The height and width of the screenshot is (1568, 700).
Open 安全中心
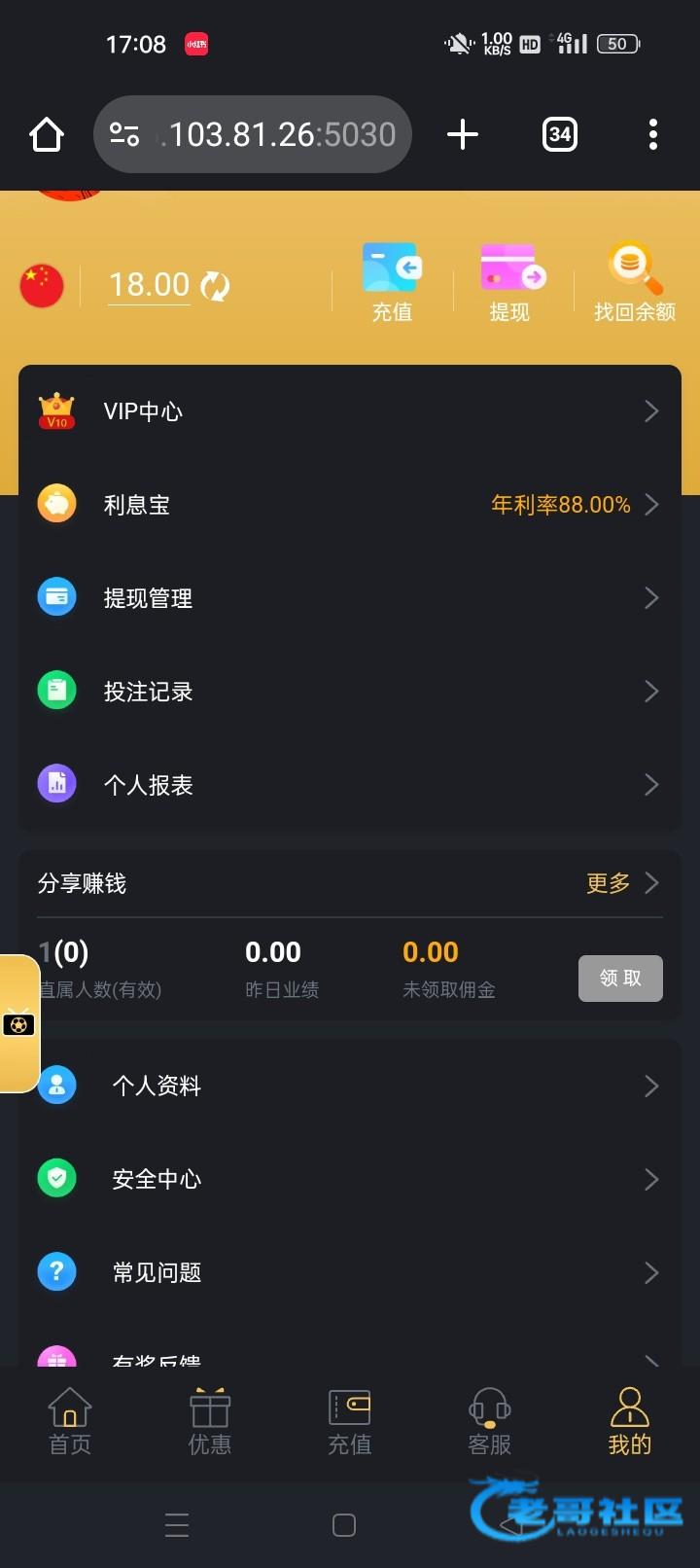(x=349, y=1179)
